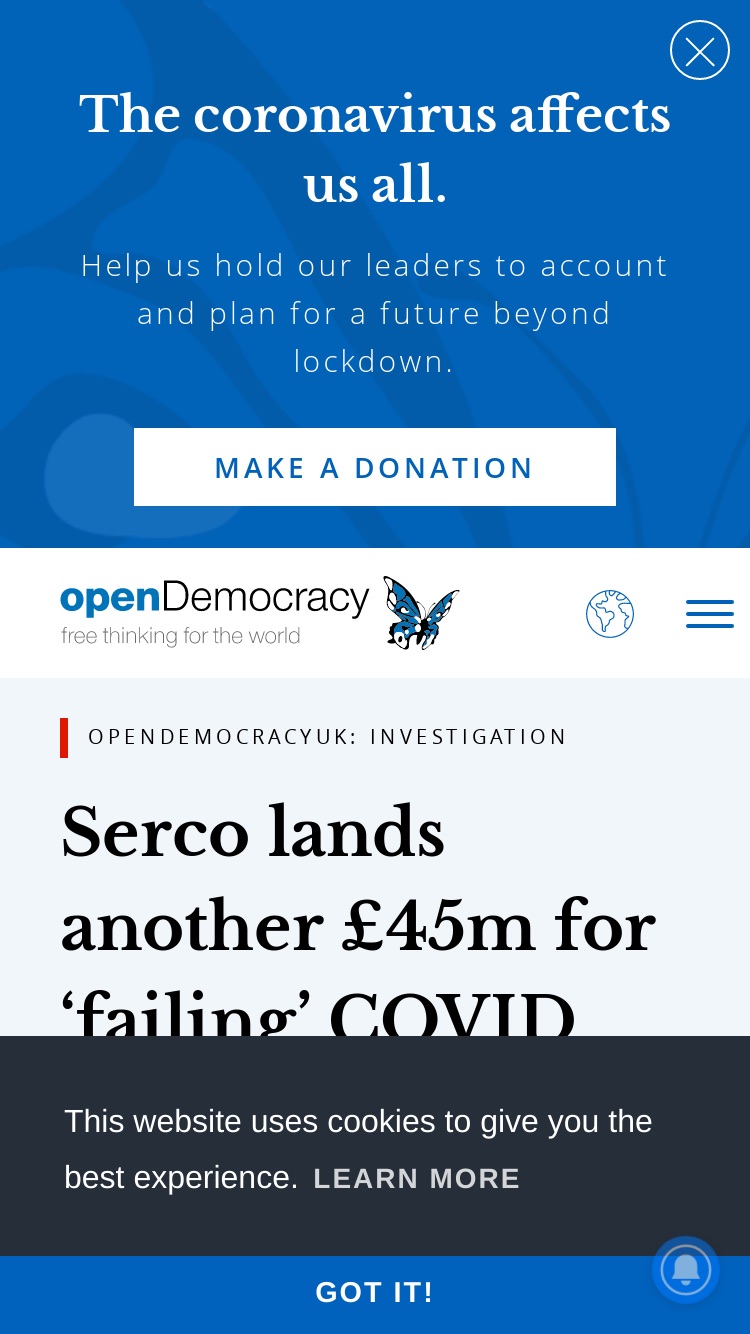This screenshot has height=1334, width=750.
Task: Open the Learn More cookies link
Action: coord(417,1178)
